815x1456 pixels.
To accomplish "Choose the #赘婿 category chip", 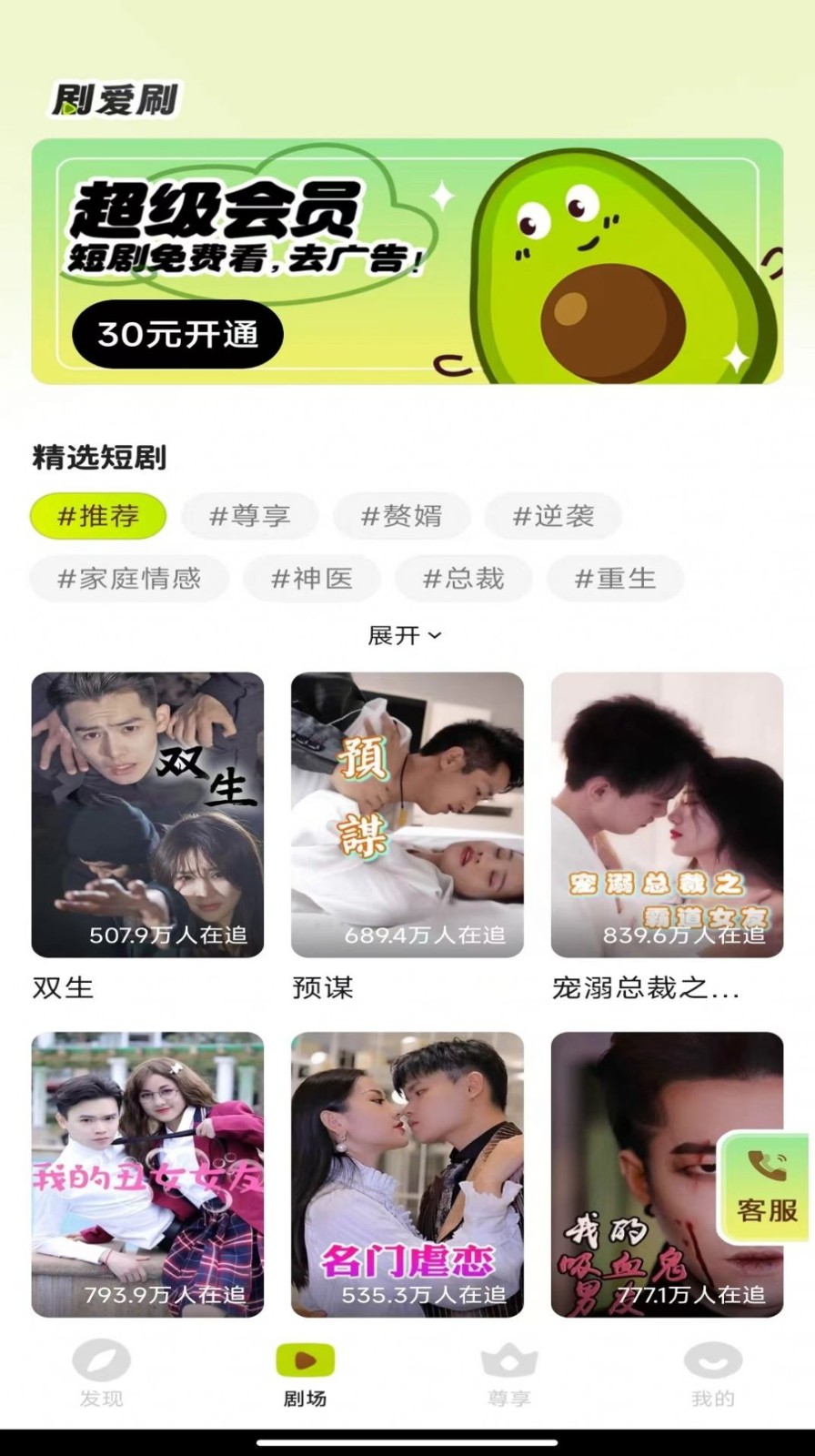I will pos(401,516).
